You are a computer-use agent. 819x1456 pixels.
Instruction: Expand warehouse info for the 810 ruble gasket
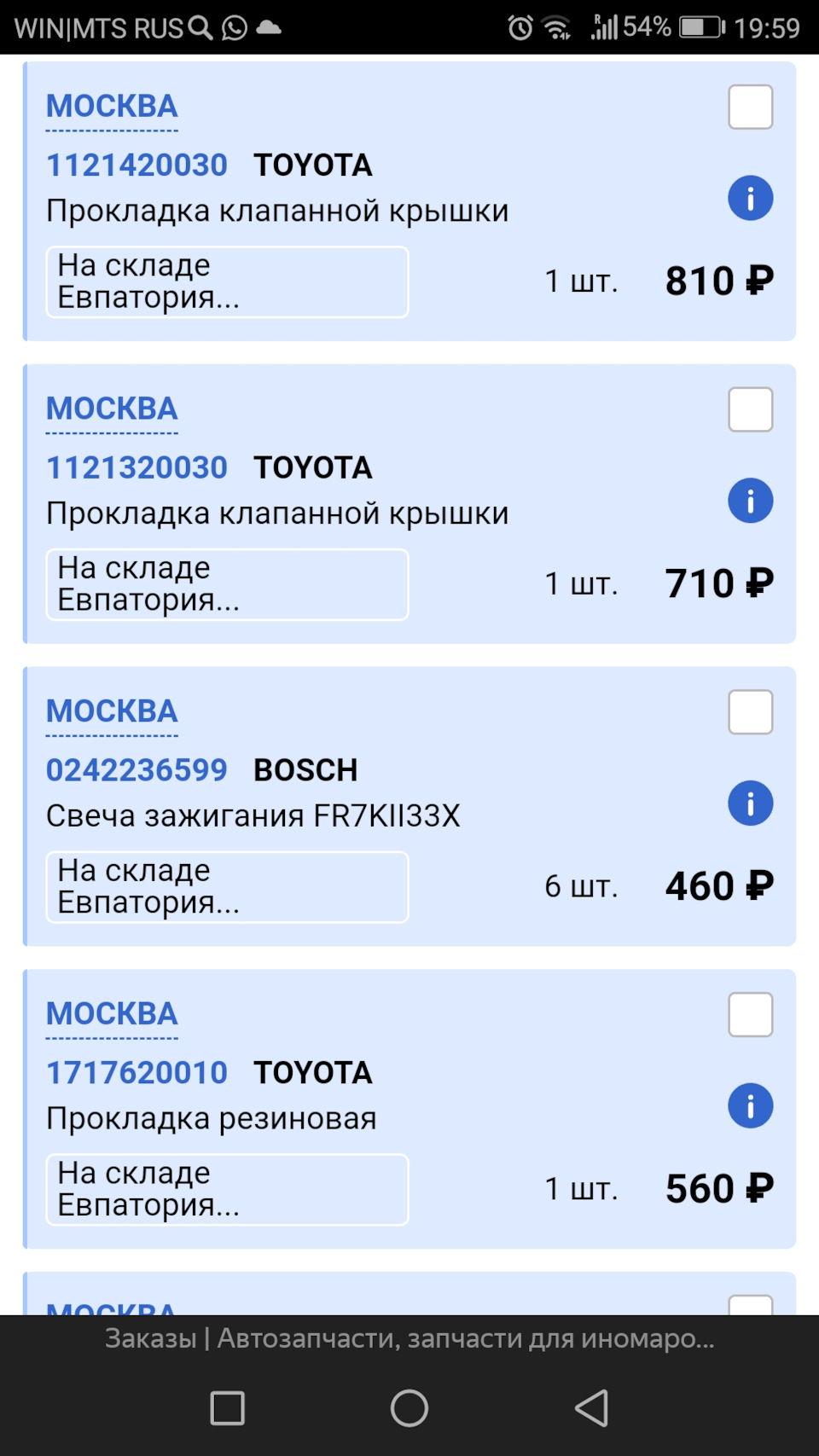[x=226, y=281]
